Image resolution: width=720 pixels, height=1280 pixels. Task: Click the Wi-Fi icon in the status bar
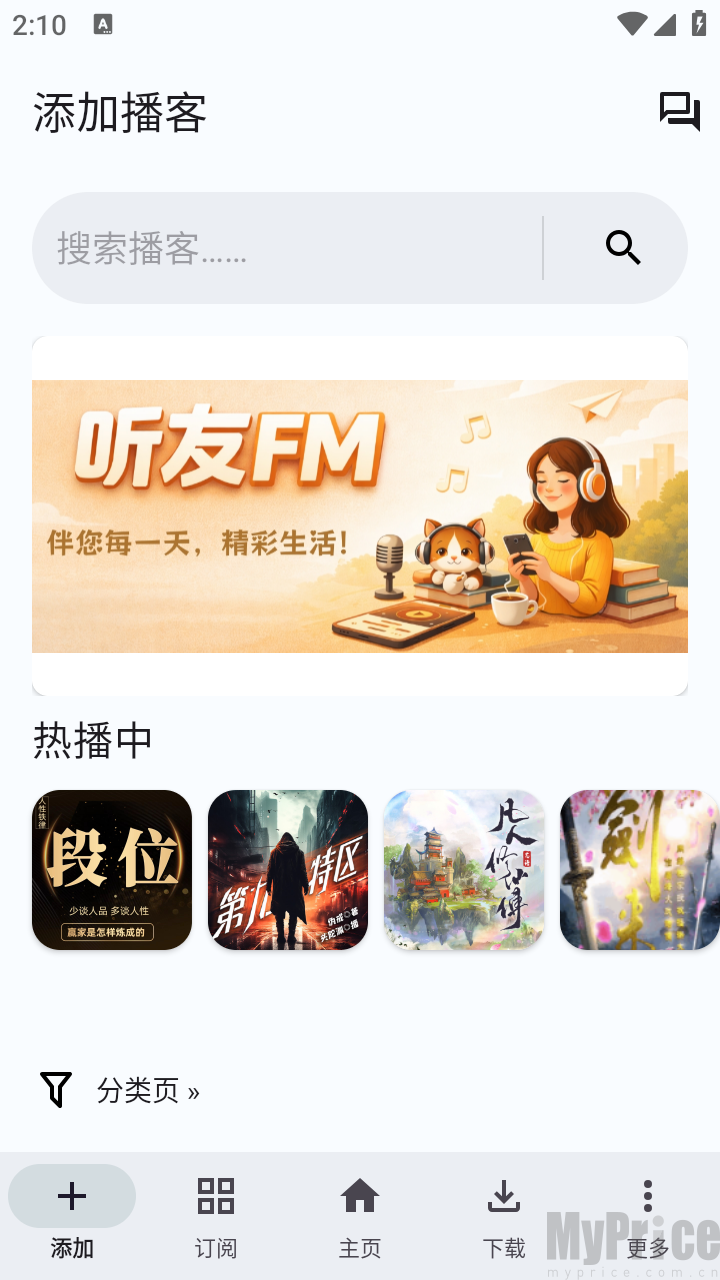tap(631, 24)
